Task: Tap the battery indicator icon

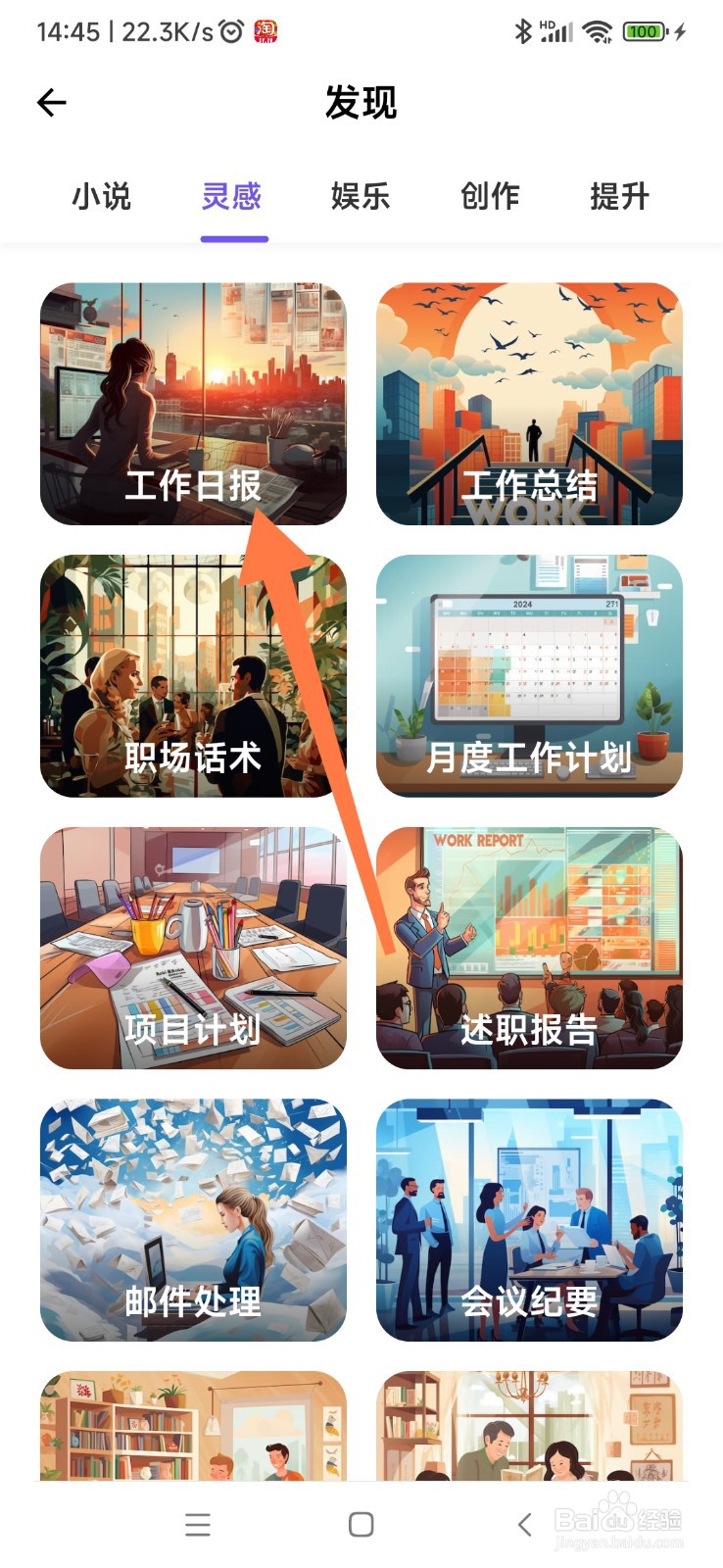Action: coord(644,30)
